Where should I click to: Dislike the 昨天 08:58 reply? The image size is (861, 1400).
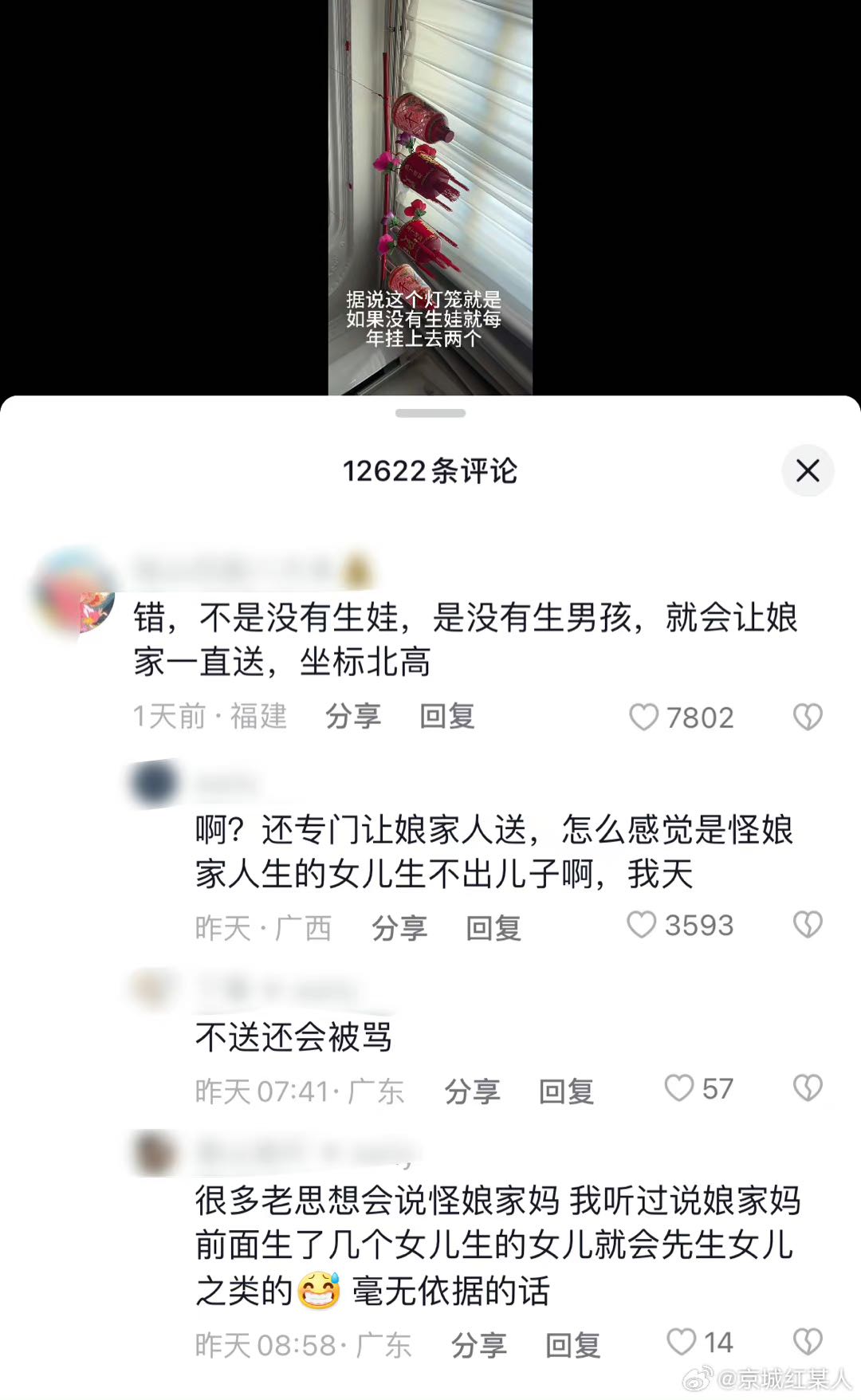[808, 1342]
